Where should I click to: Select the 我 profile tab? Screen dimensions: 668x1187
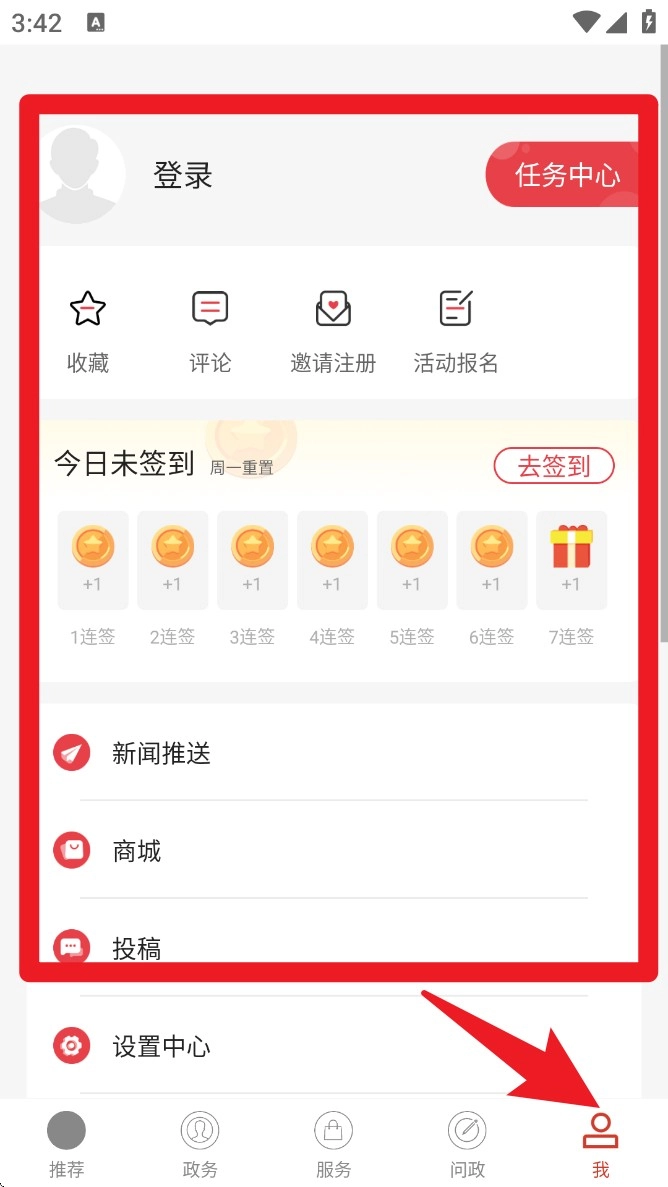600,1145
